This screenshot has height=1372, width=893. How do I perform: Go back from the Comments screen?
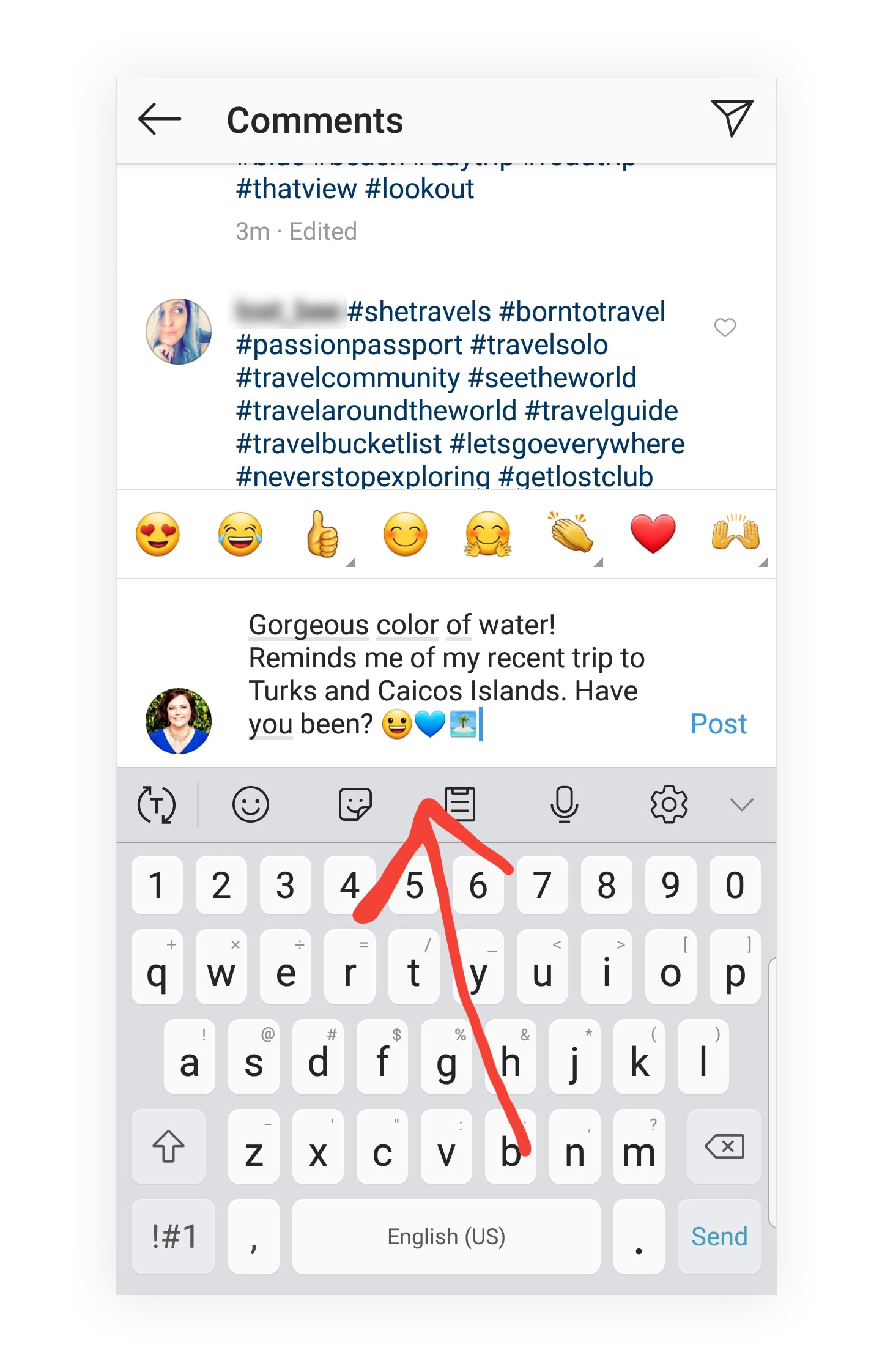(x=160, y=119)
